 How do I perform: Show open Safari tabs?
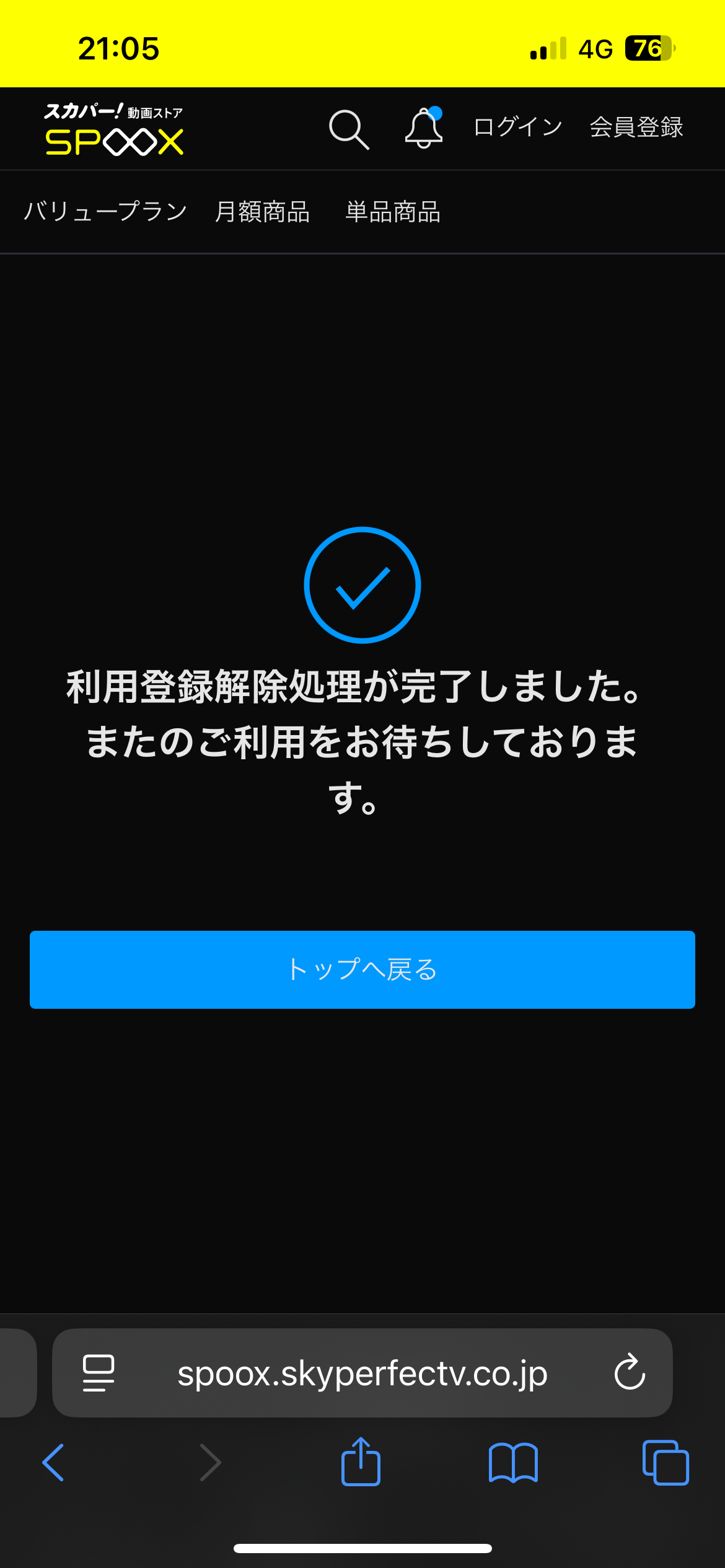point(666,1463)
